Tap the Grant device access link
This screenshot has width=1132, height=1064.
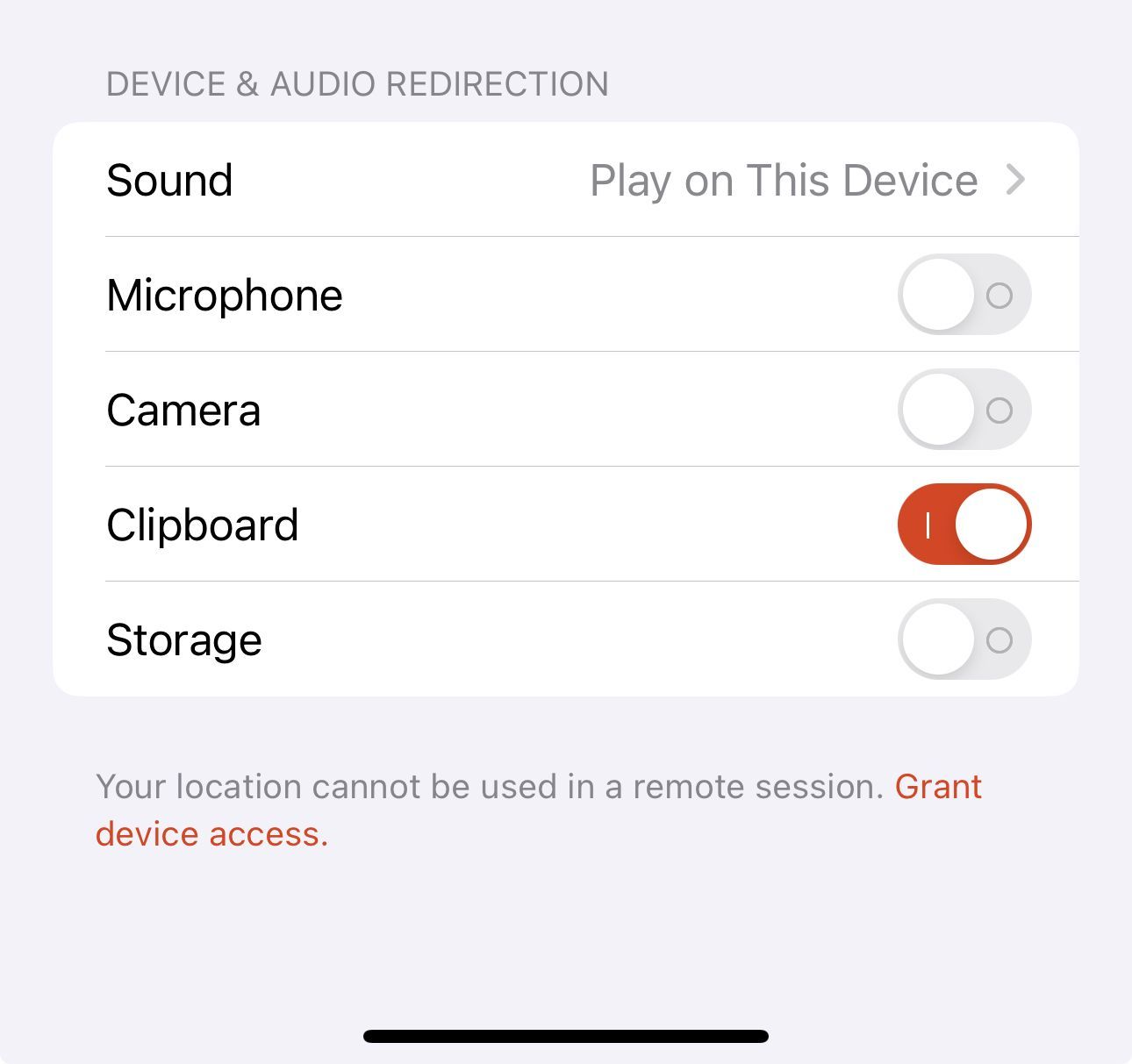click(937, 787)
